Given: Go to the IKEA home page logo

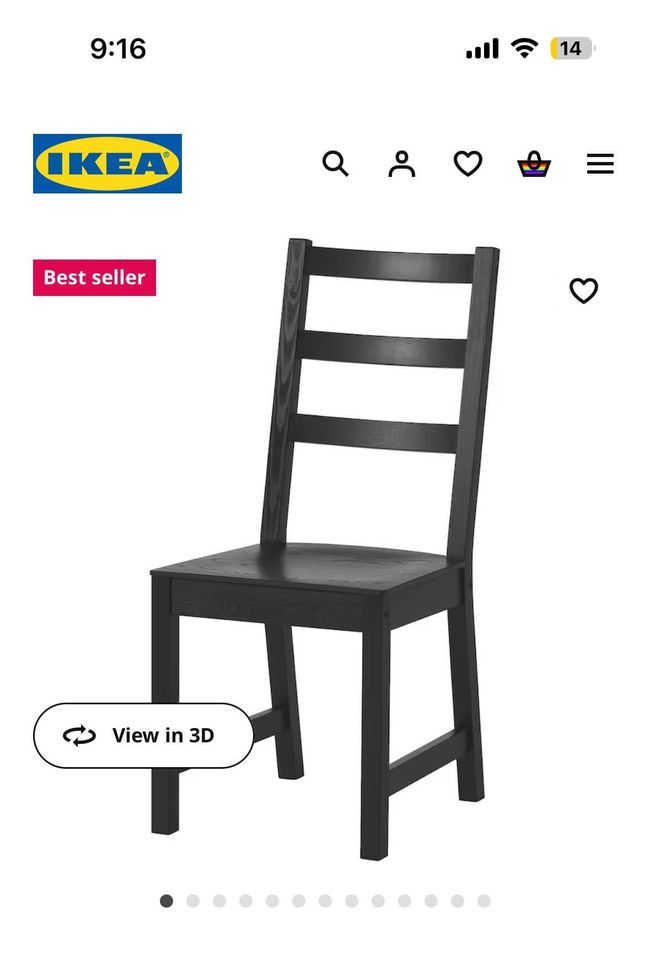Looking at the screenshot, I should [107, 164].
